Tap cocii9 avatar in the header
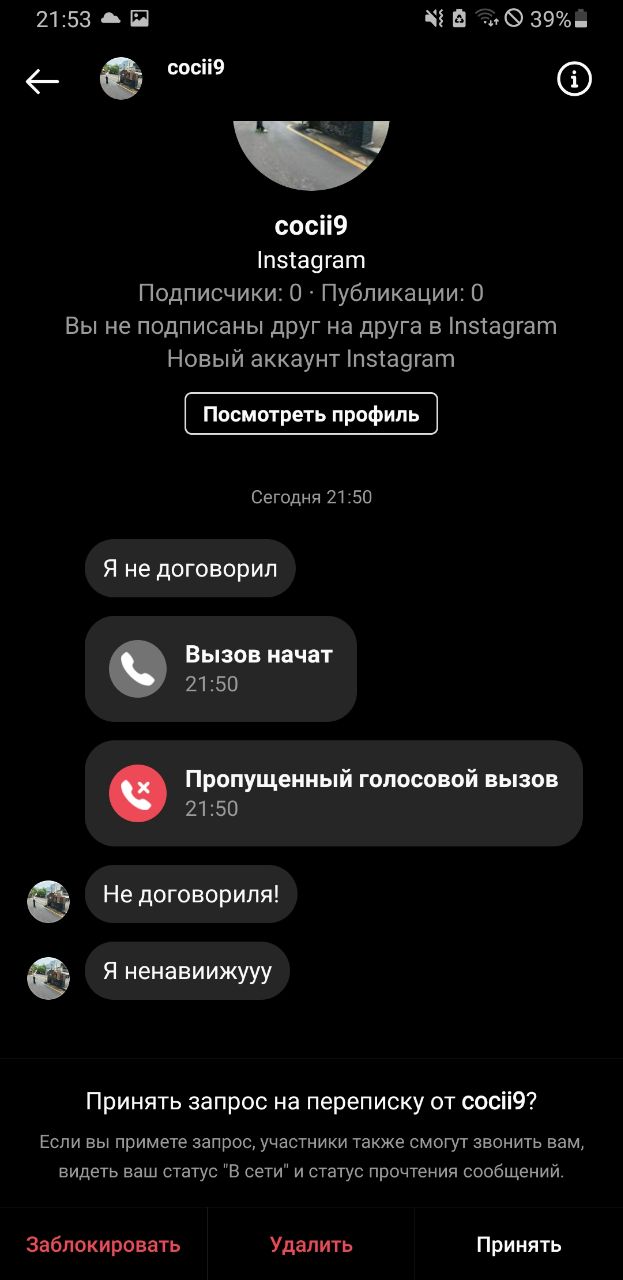This screenshot has width=623, height=1280. coord(121,79)
